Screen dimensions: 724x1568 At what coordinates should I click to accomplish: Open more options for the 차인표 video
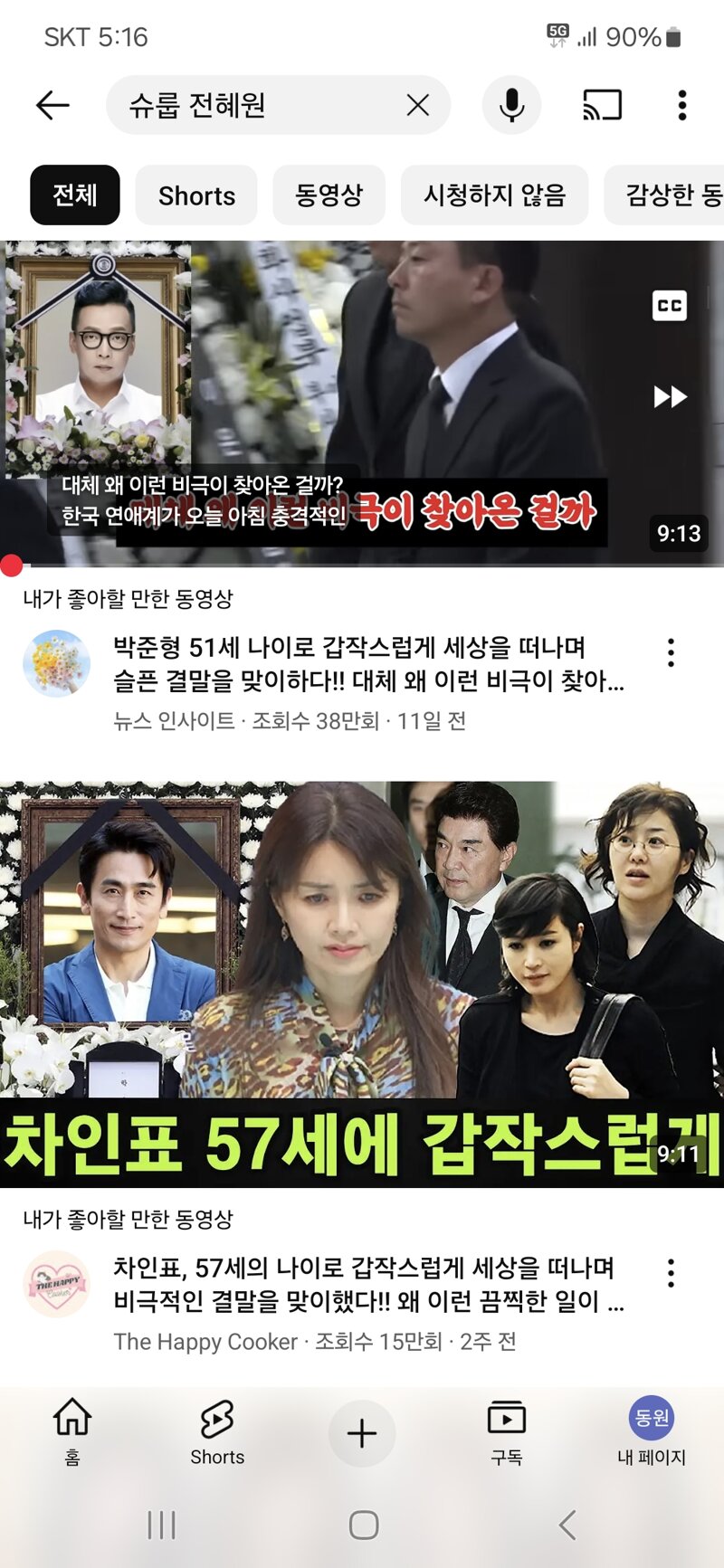(671, 1273)
